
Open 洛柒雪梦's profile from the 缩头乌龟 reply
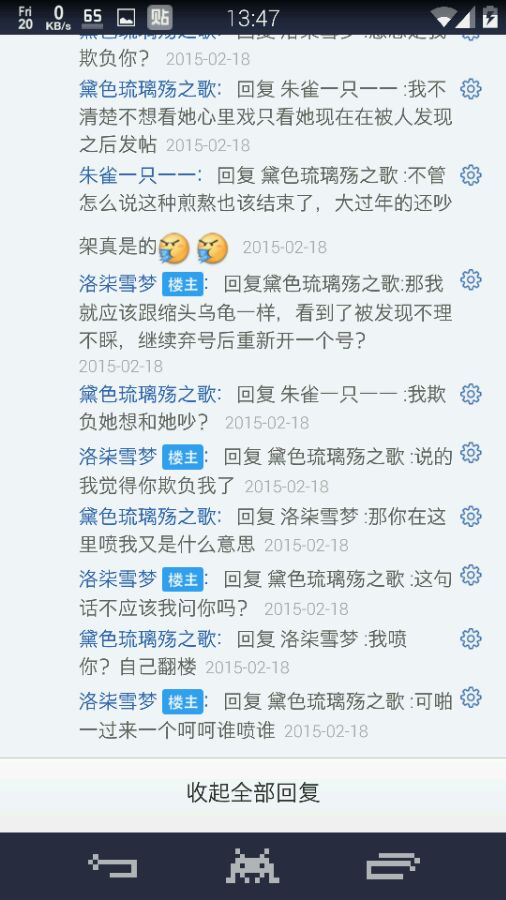118,282
